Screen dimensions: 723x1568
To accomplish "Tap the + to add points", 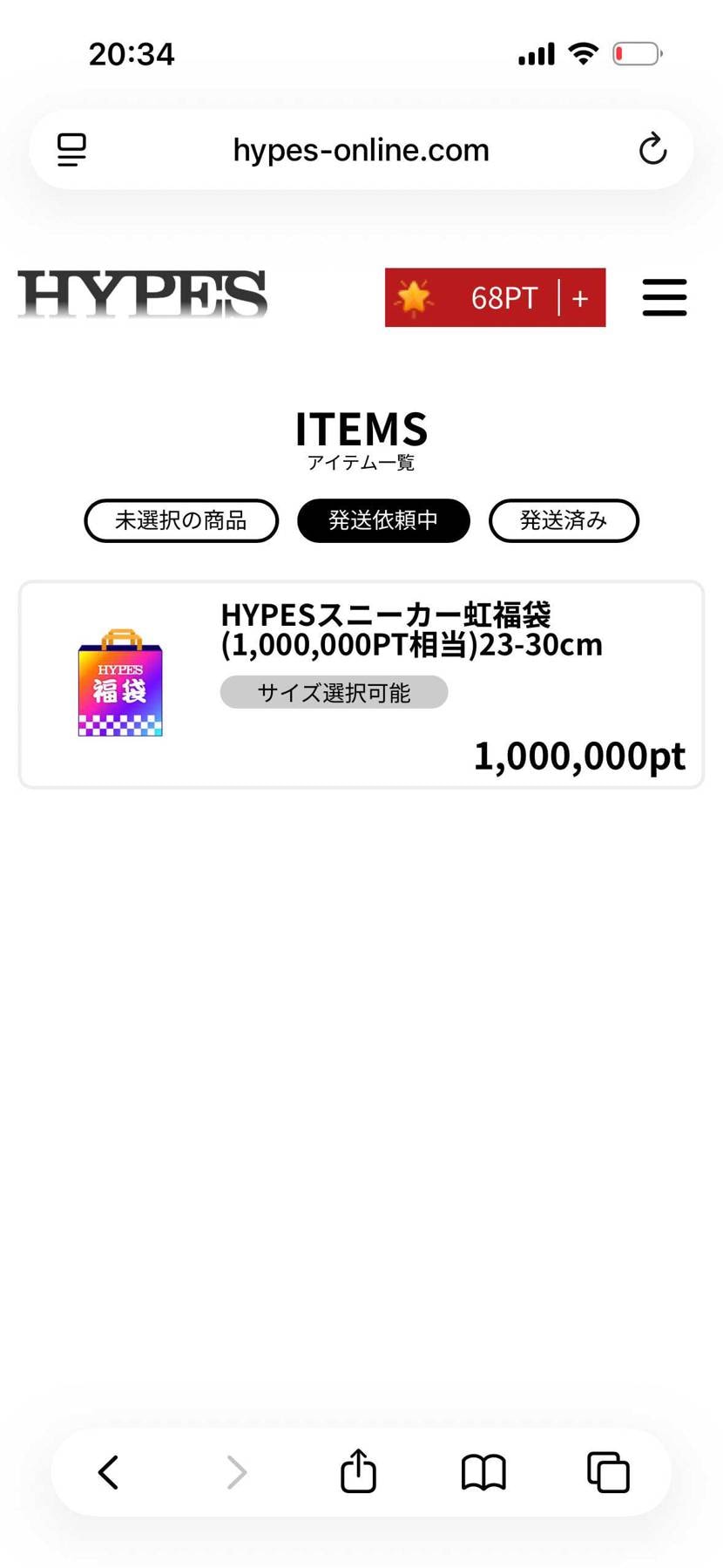I will (x=580, y=297).
